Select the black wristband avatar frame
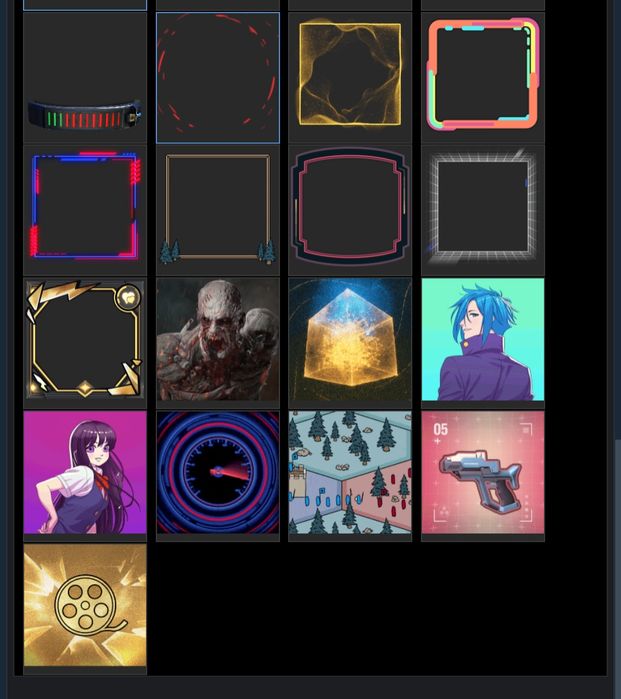Screen dimensions: 621x699 85,76
